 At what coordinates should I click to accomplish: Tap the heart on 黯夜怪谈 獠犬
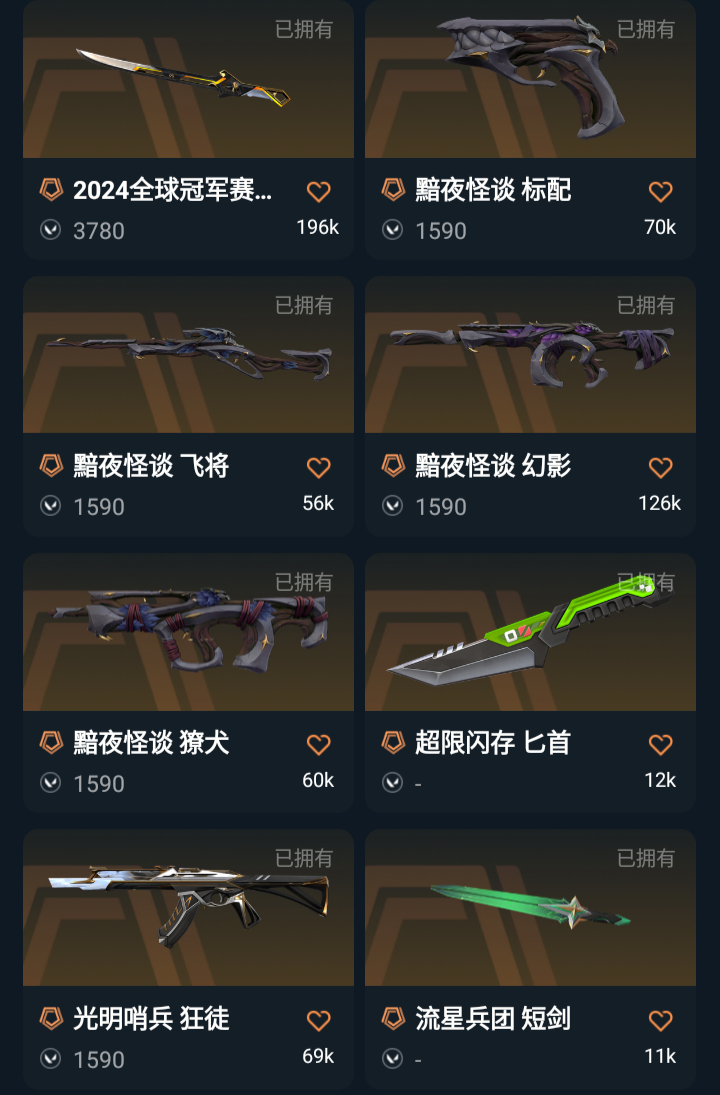[x=318, y=744]
